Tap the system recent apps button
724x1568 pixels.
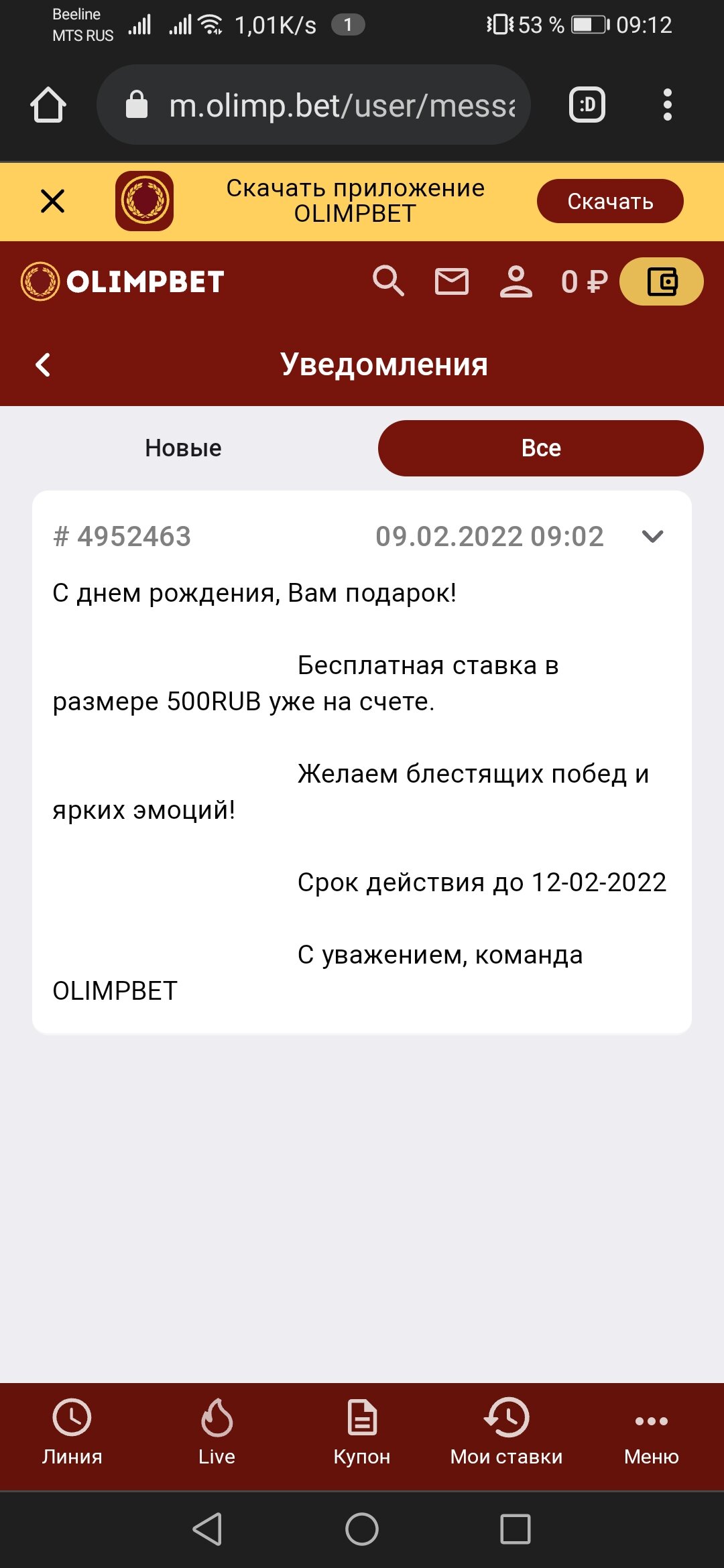515,1529
